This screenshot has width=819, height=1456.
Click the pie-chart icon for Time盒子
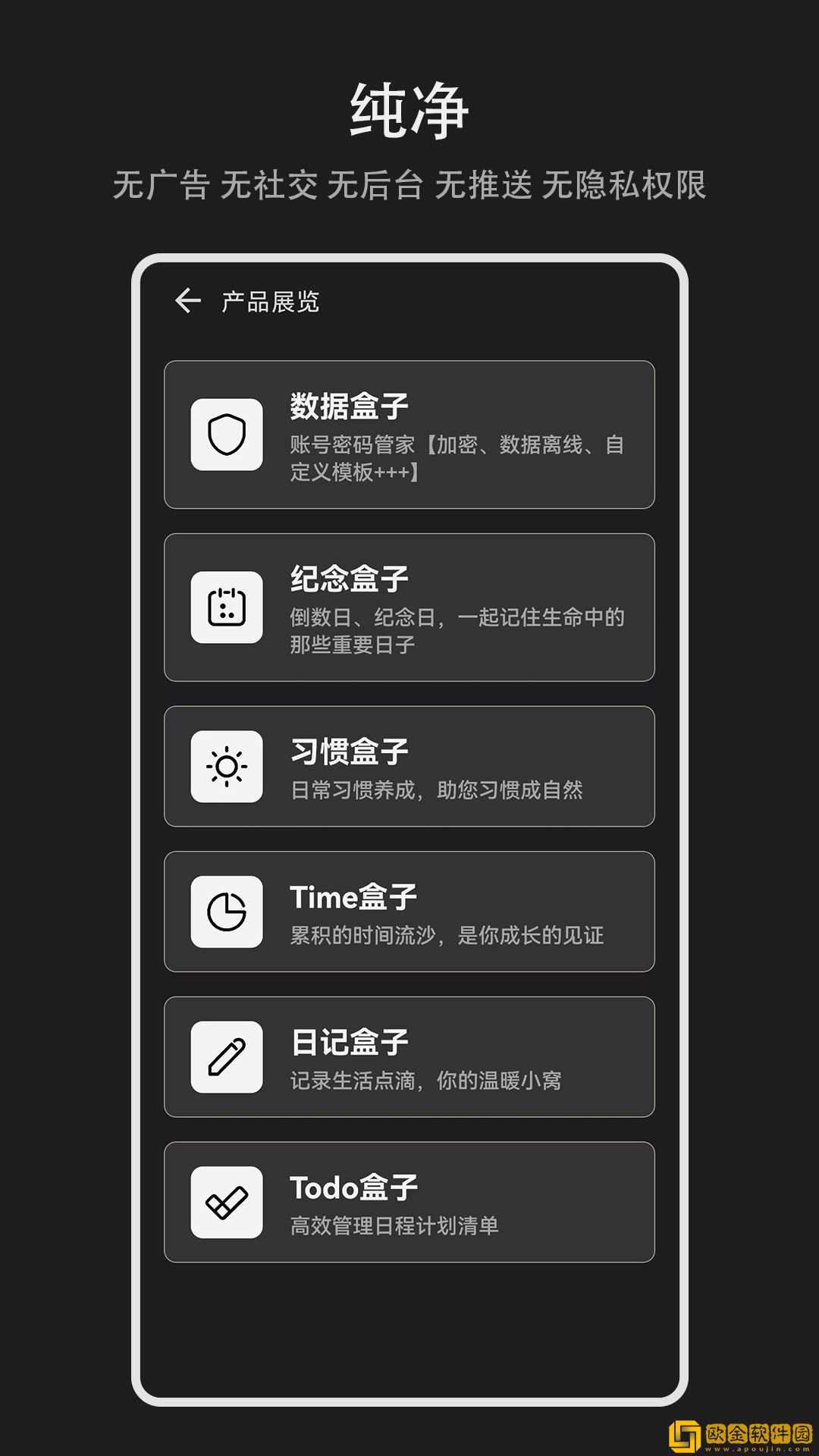pyautogui.click(x=227, y=910)
